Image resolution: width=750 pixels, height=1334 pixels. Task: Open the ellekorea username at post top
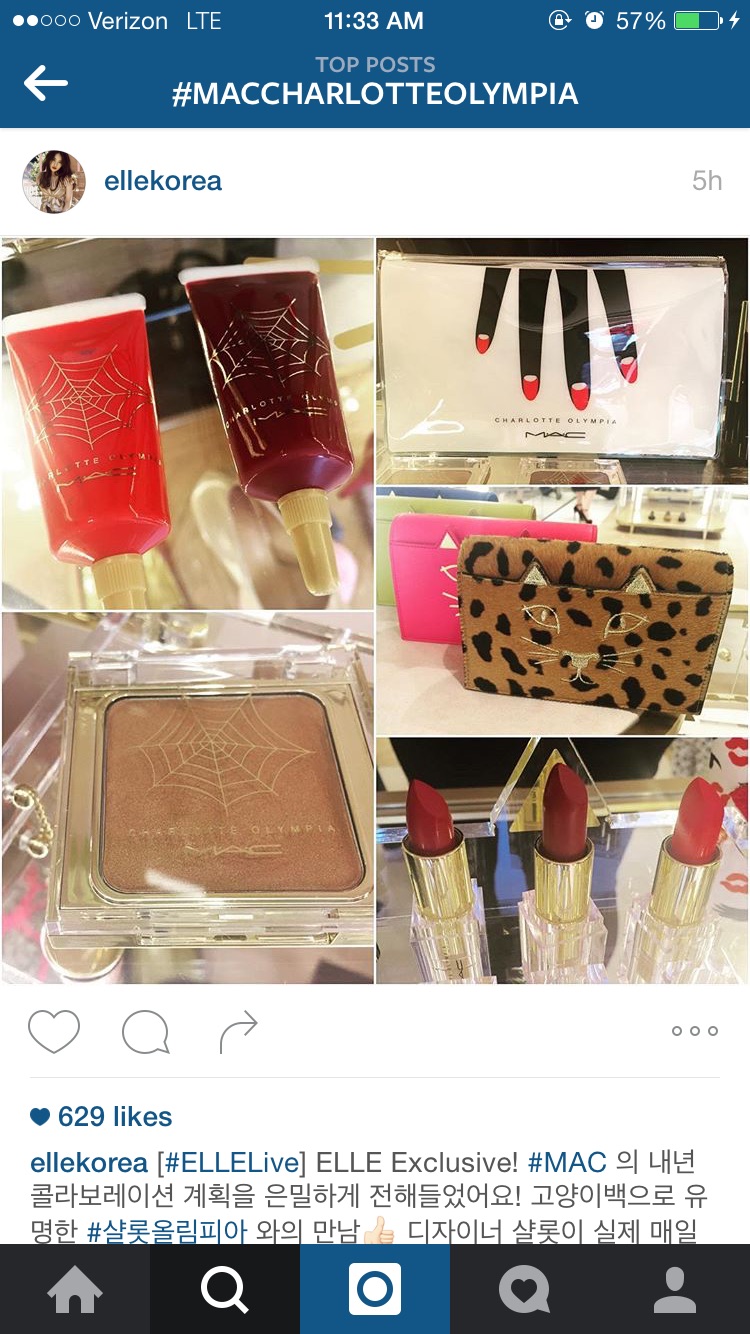163,181
